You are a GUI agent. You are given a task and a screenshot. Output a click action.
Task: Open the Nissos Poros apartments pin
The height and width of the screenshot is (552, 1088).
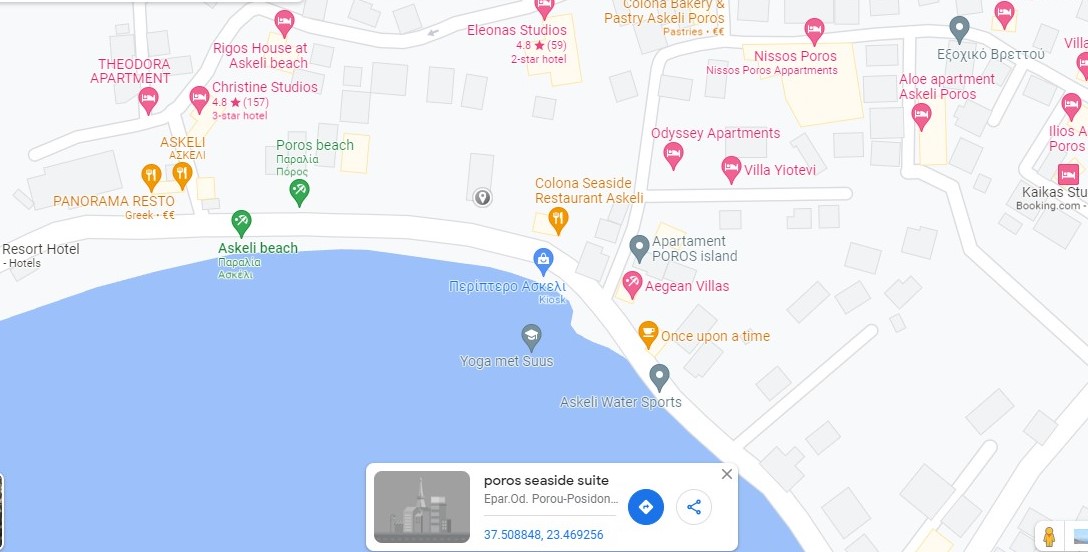pyautogui.click(x=814, y=30)
